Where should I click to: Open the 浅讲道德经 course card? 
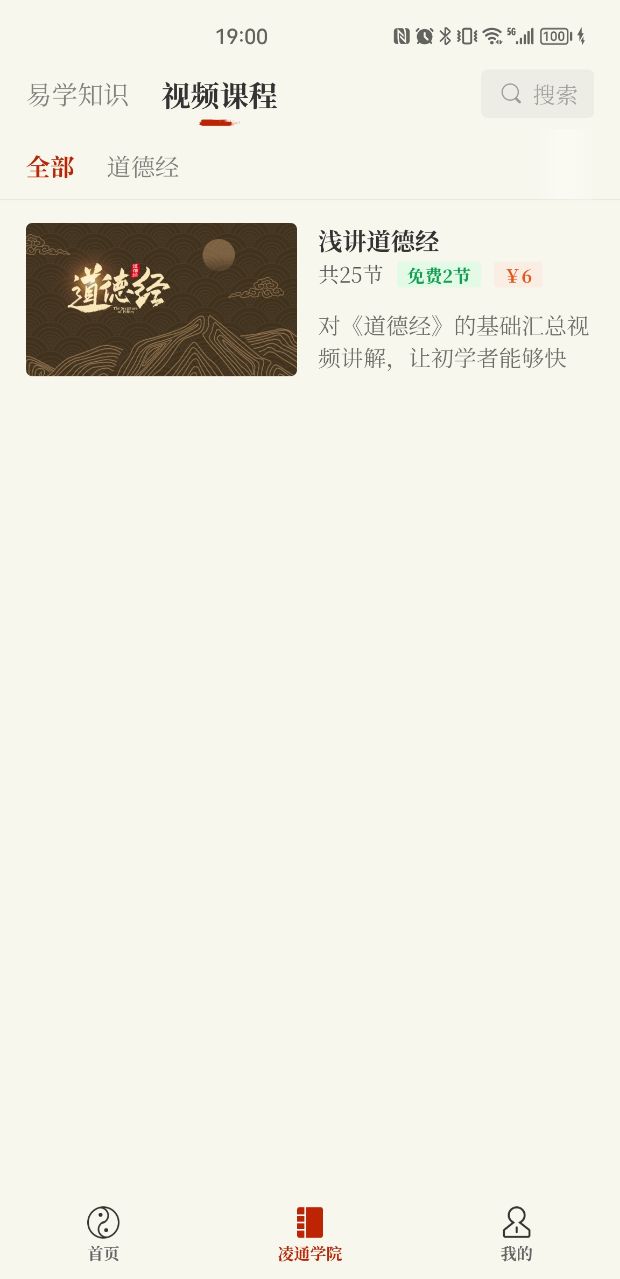click(309, 300)
